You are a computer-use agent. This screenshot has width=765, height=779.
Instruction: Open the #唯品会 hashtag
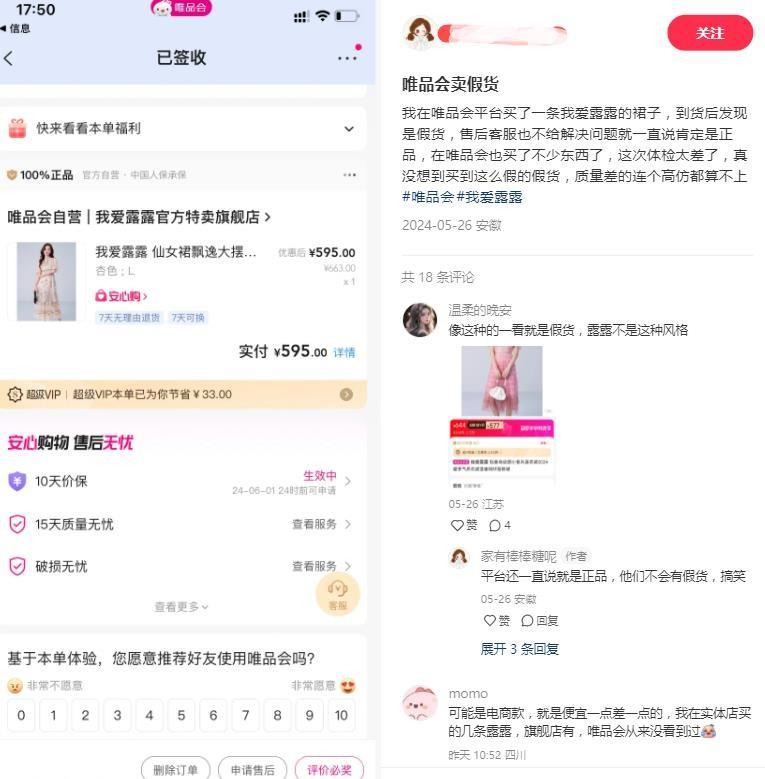428,197
